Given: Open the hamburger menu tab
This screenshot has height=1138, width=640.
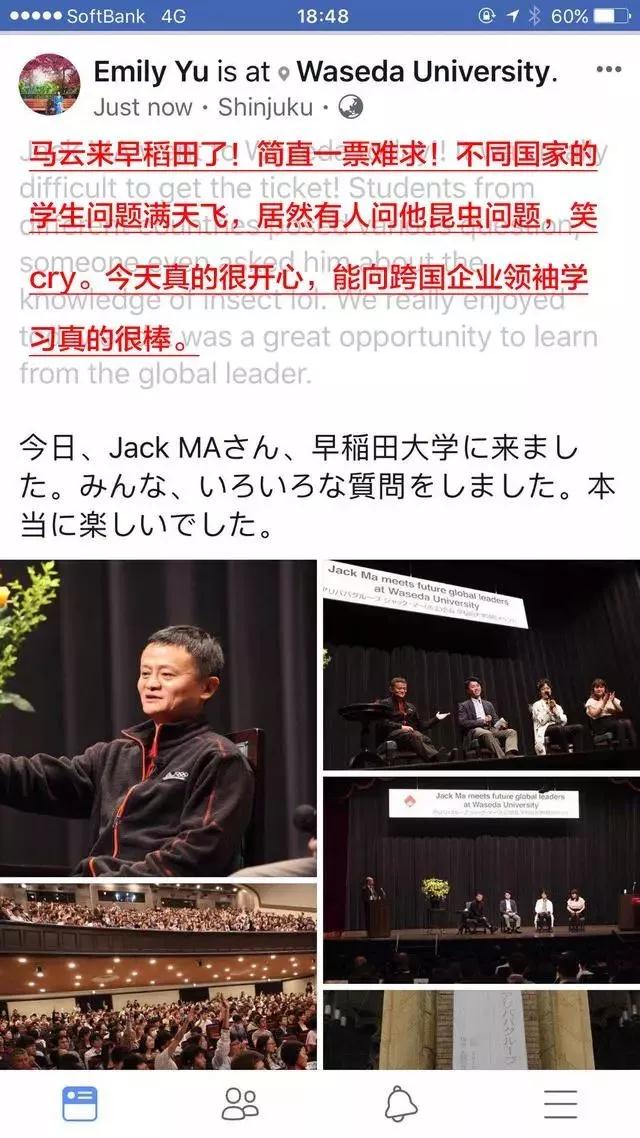Looking at the screenshot, I should coord(560,1103).
